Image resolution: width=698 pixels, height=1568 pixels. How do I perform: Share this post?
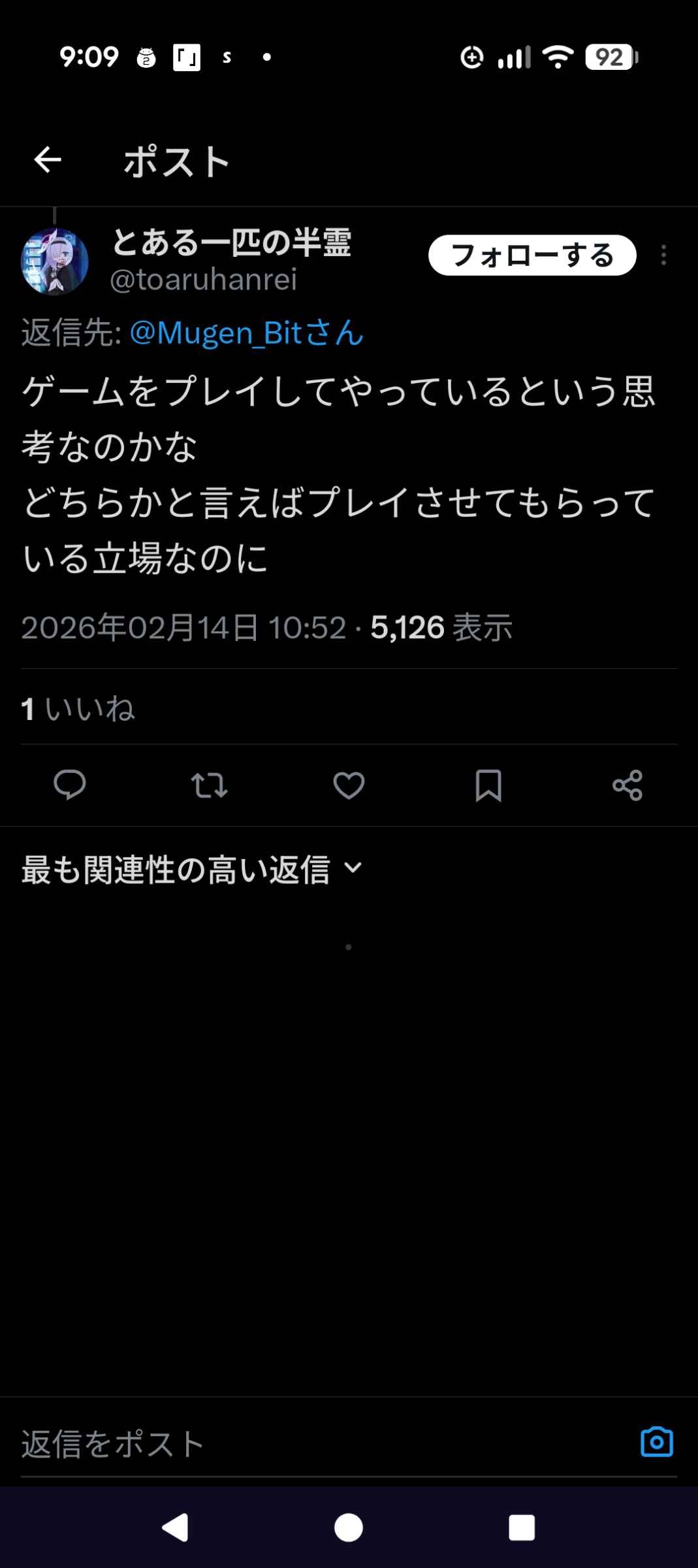(x=627, y=785)
